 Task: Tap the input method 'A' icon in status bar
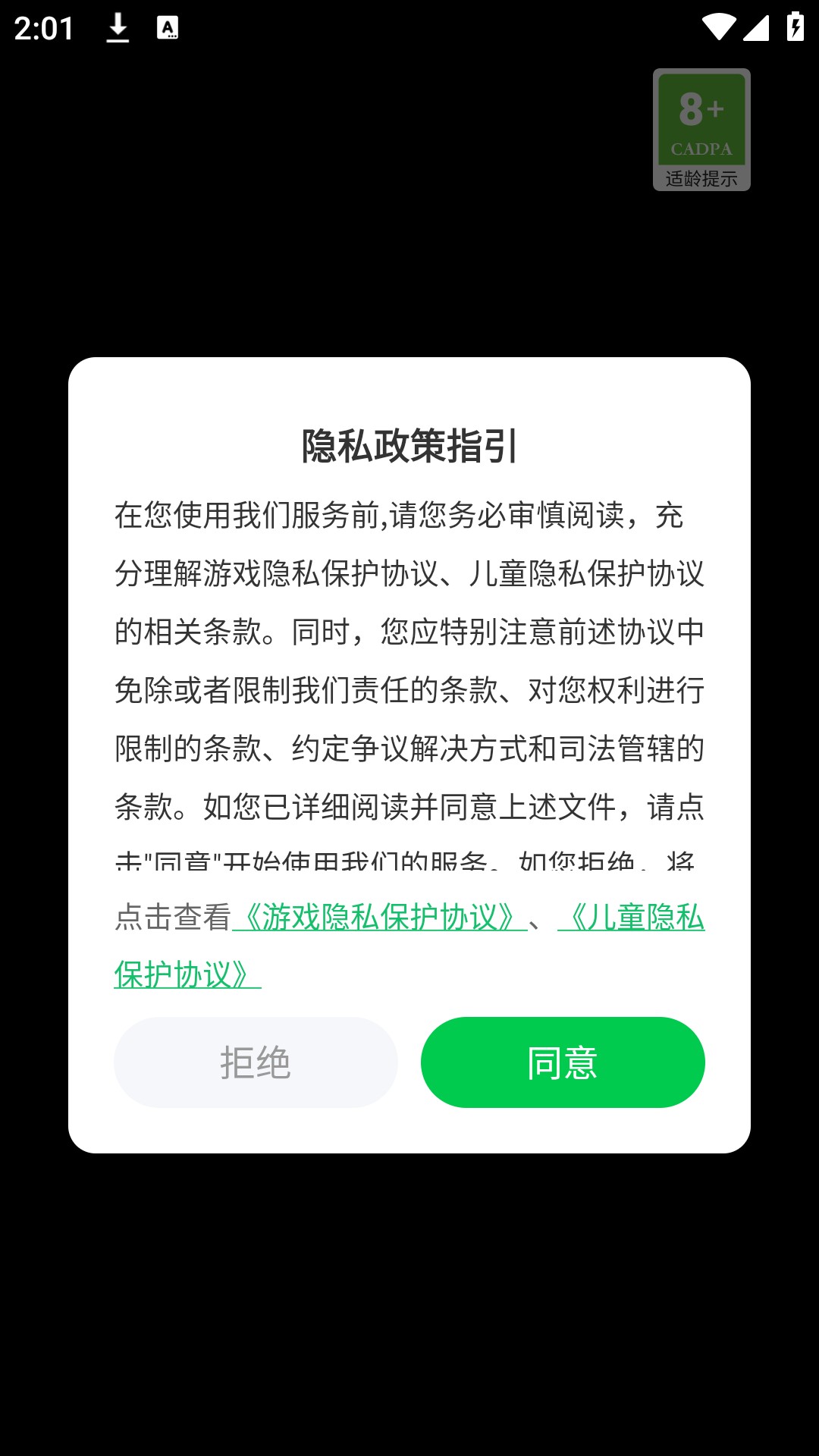point(168,27)
